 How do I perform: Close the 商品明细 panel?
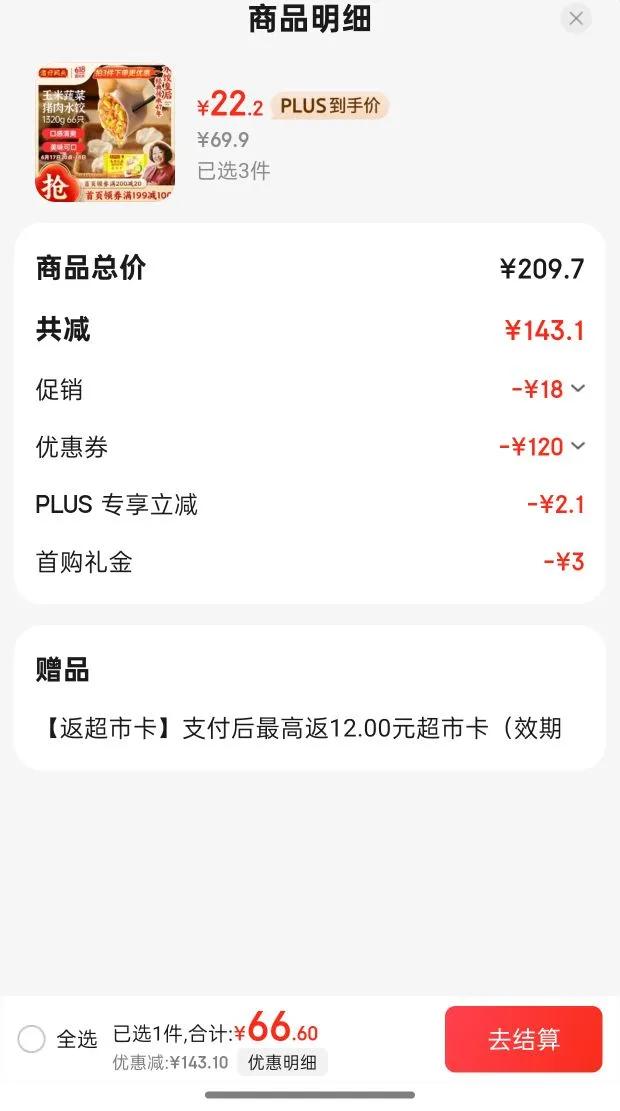click(576, 18)
